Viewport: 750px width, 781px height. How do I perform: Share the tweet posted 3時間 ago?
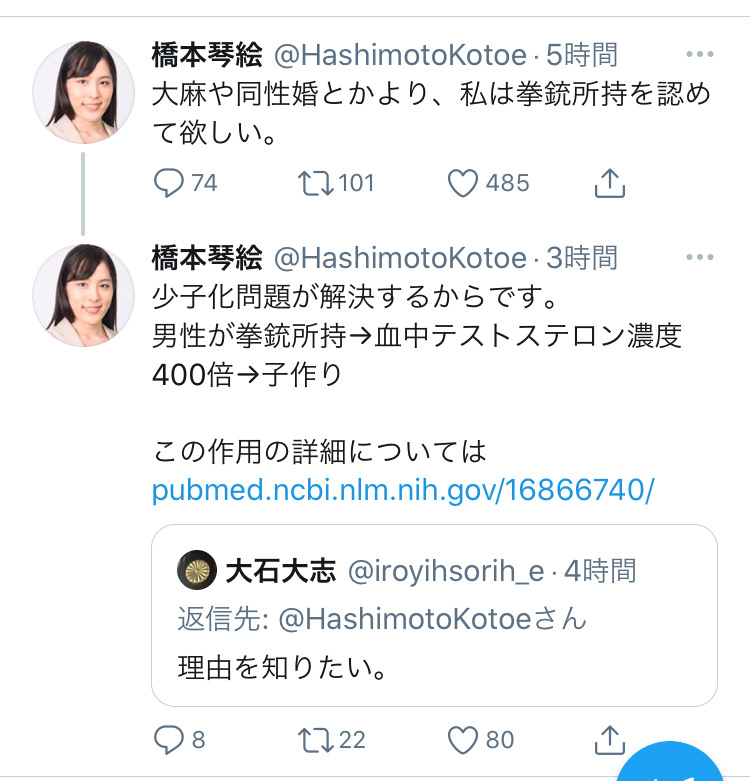click(609, 739)
